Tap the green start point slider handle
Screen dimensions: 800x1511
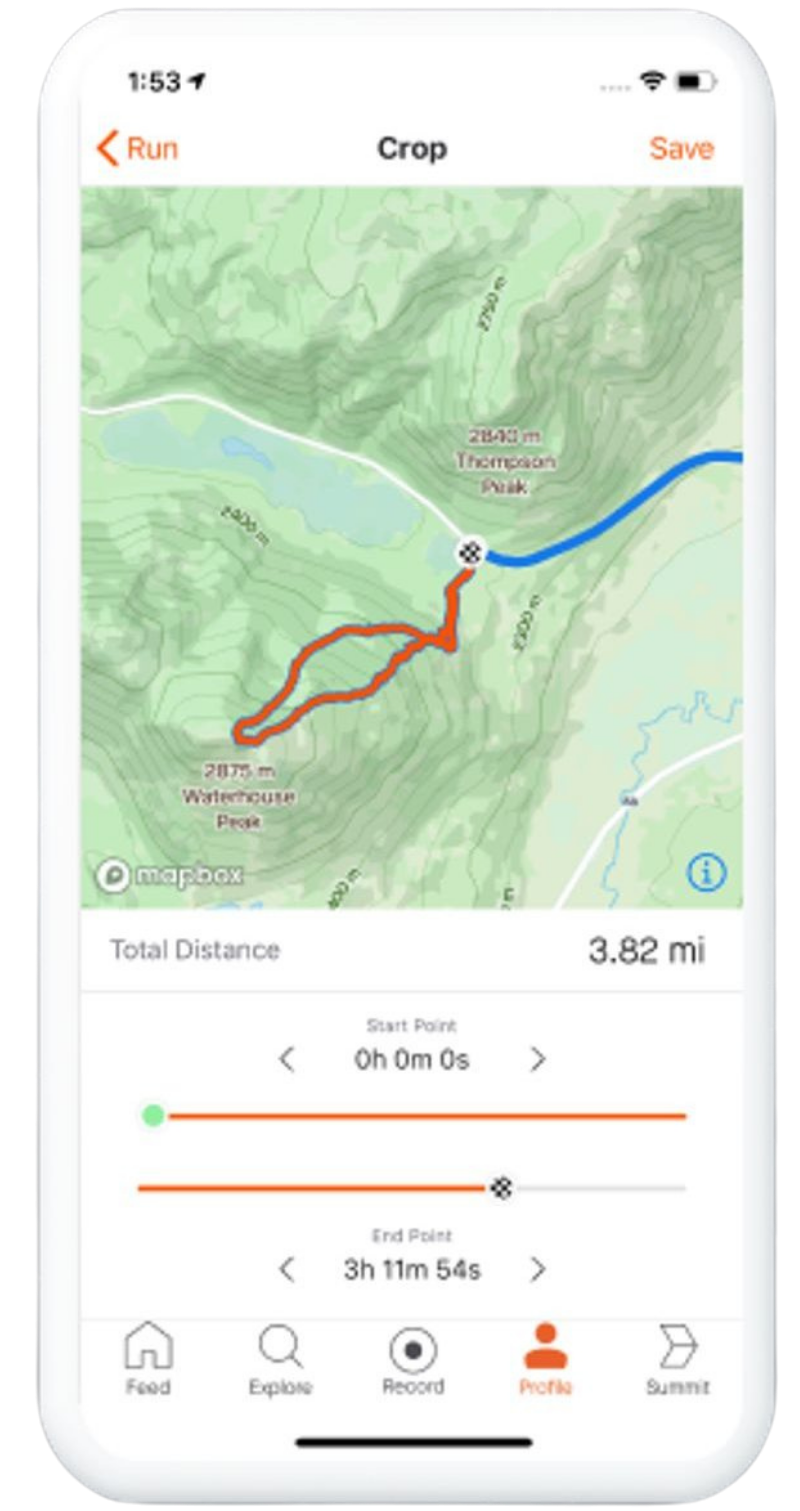153,1115
